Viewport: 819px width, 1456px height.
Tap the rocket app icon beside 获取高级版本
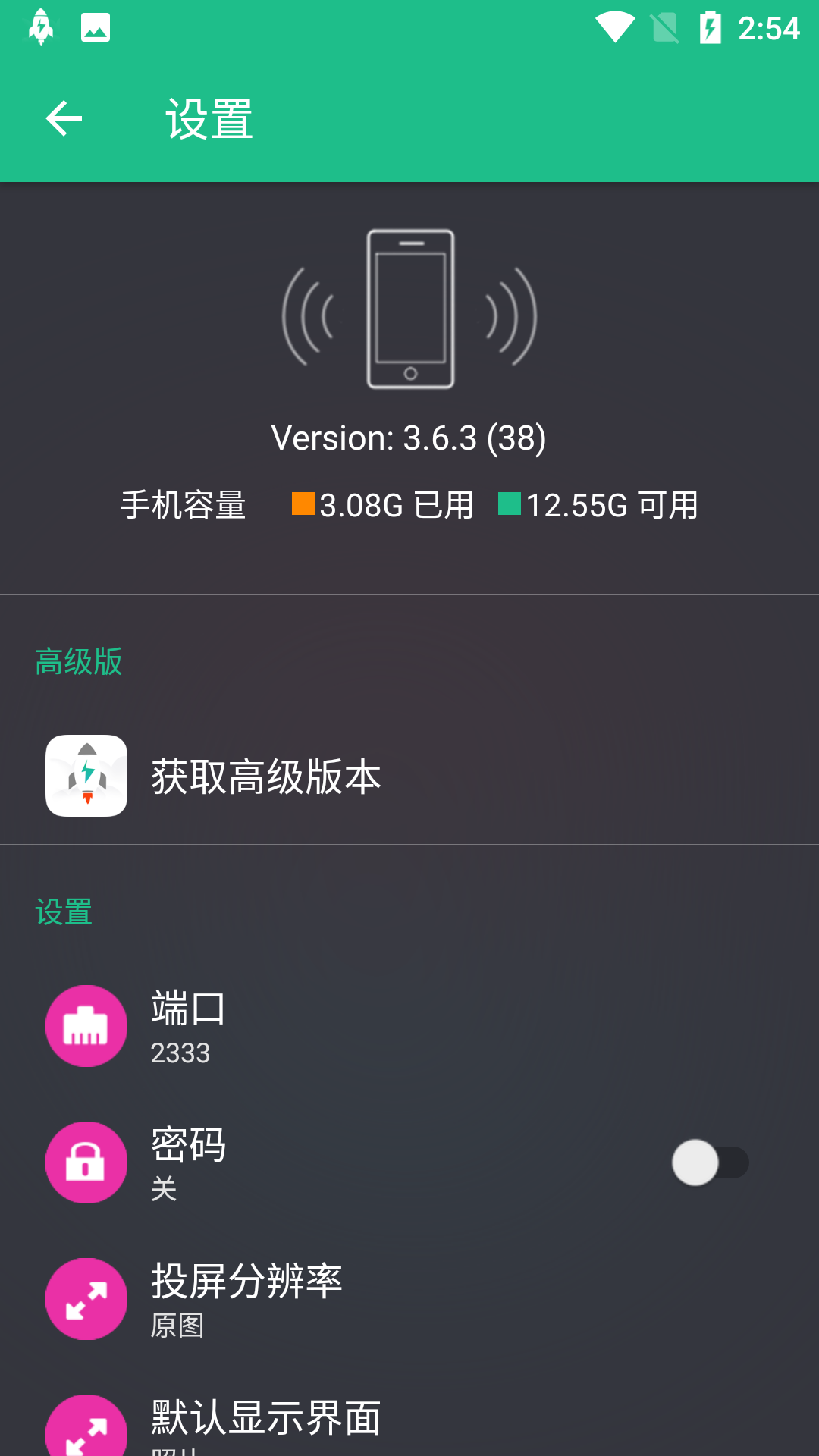click(86, 776)
